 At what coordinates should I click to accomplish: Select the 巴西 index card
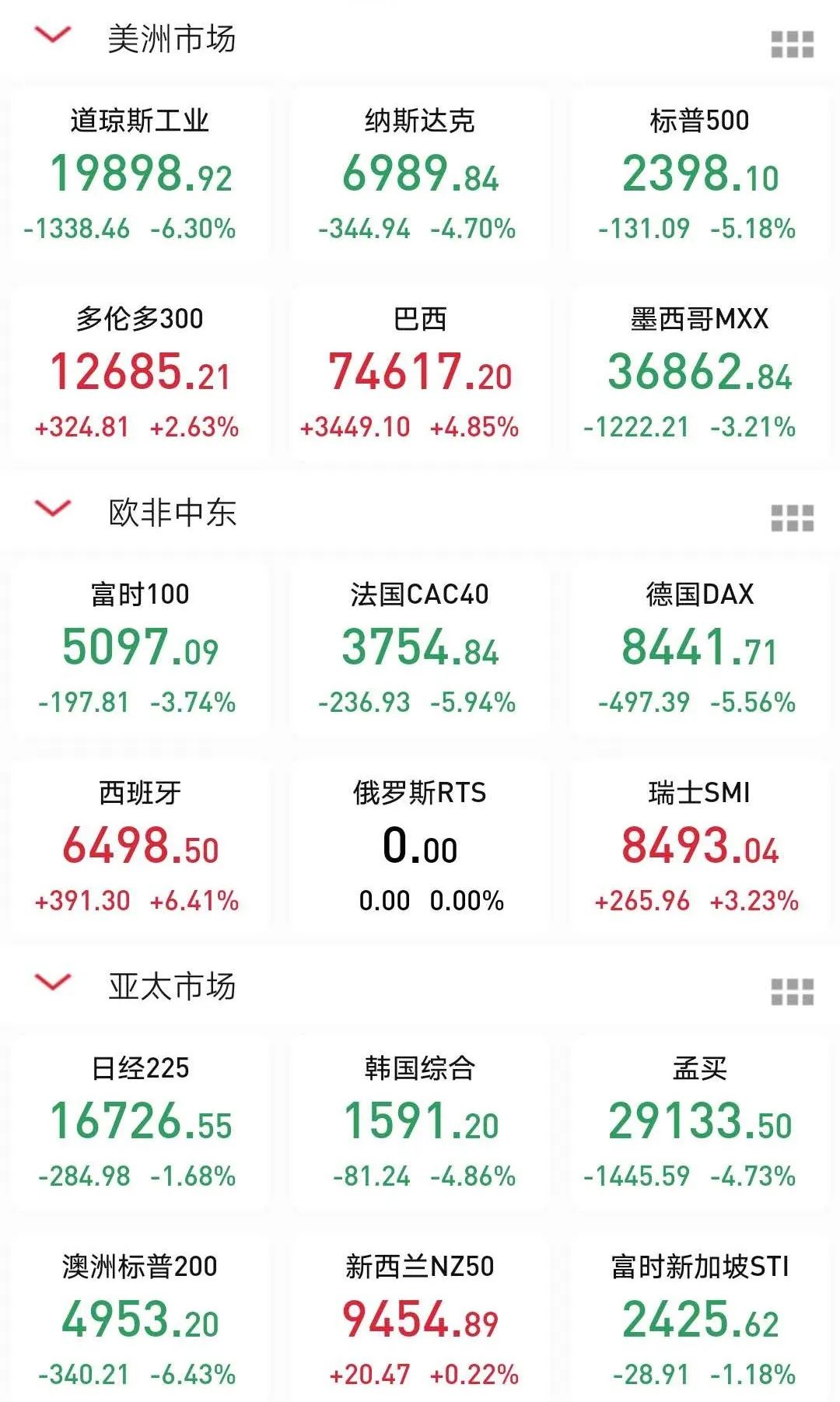coord(420,373)
